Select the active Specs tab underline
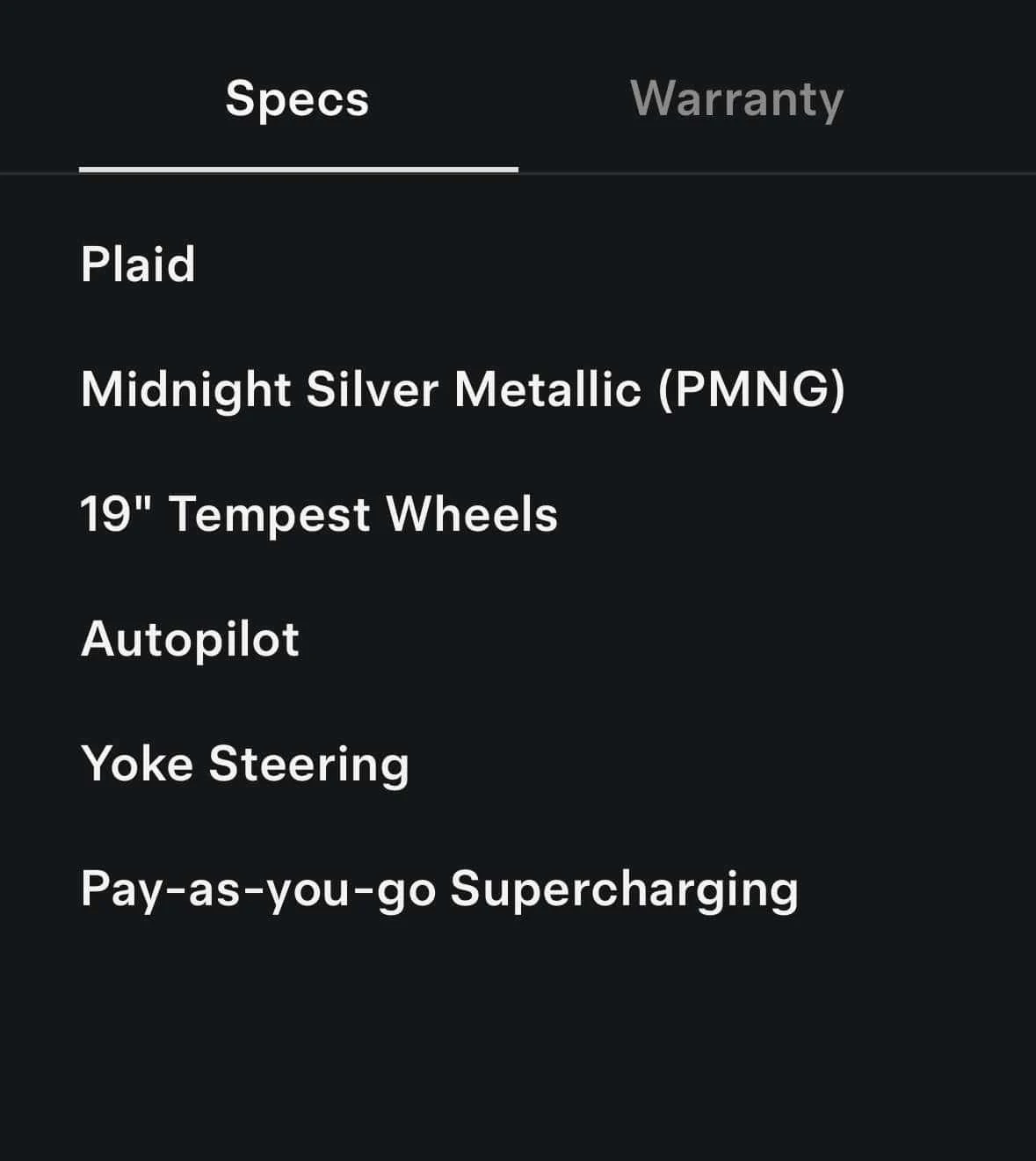This screenshot has width=1036, height=1161. [299, 167]
